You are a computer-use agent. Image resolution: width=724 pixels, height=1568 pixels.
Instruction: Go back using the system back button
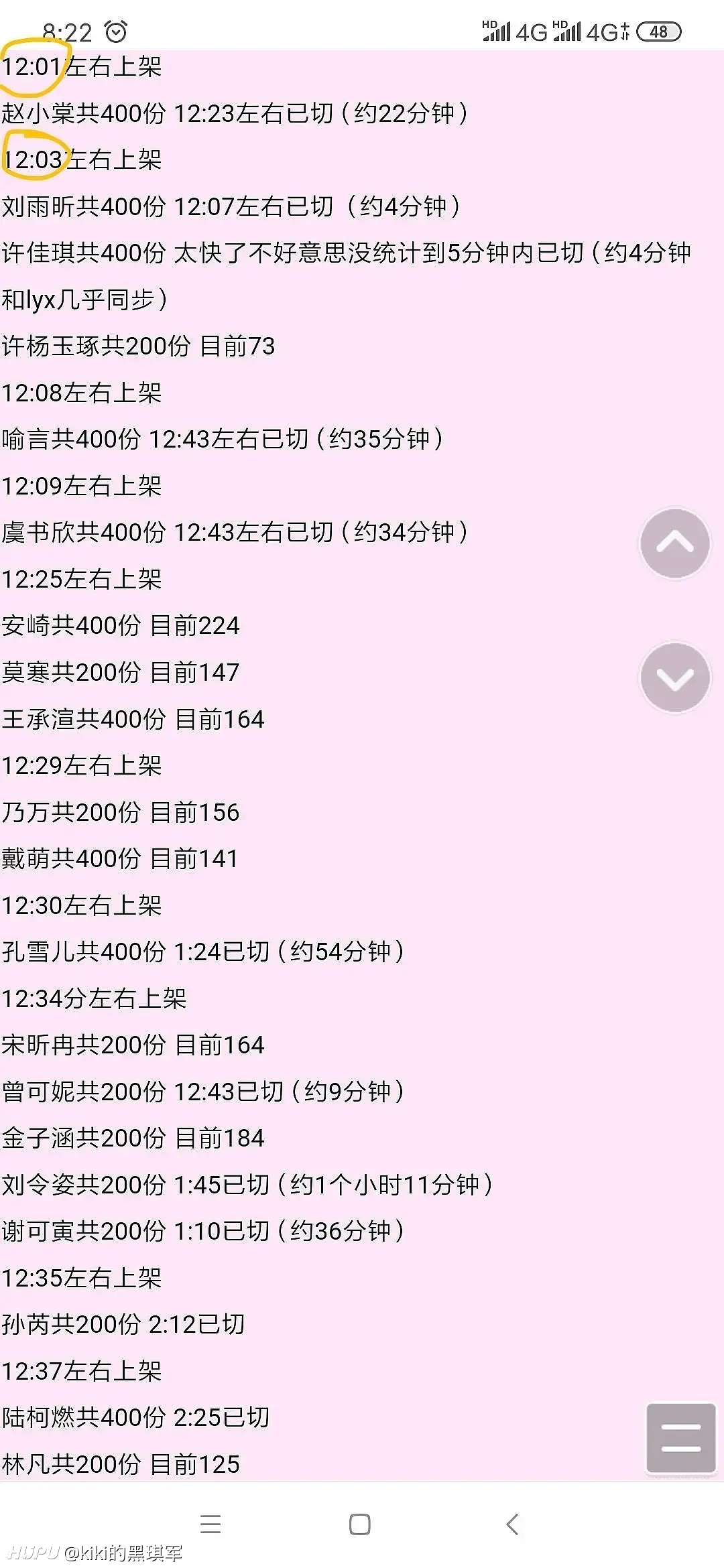(x=512, y=1524)
